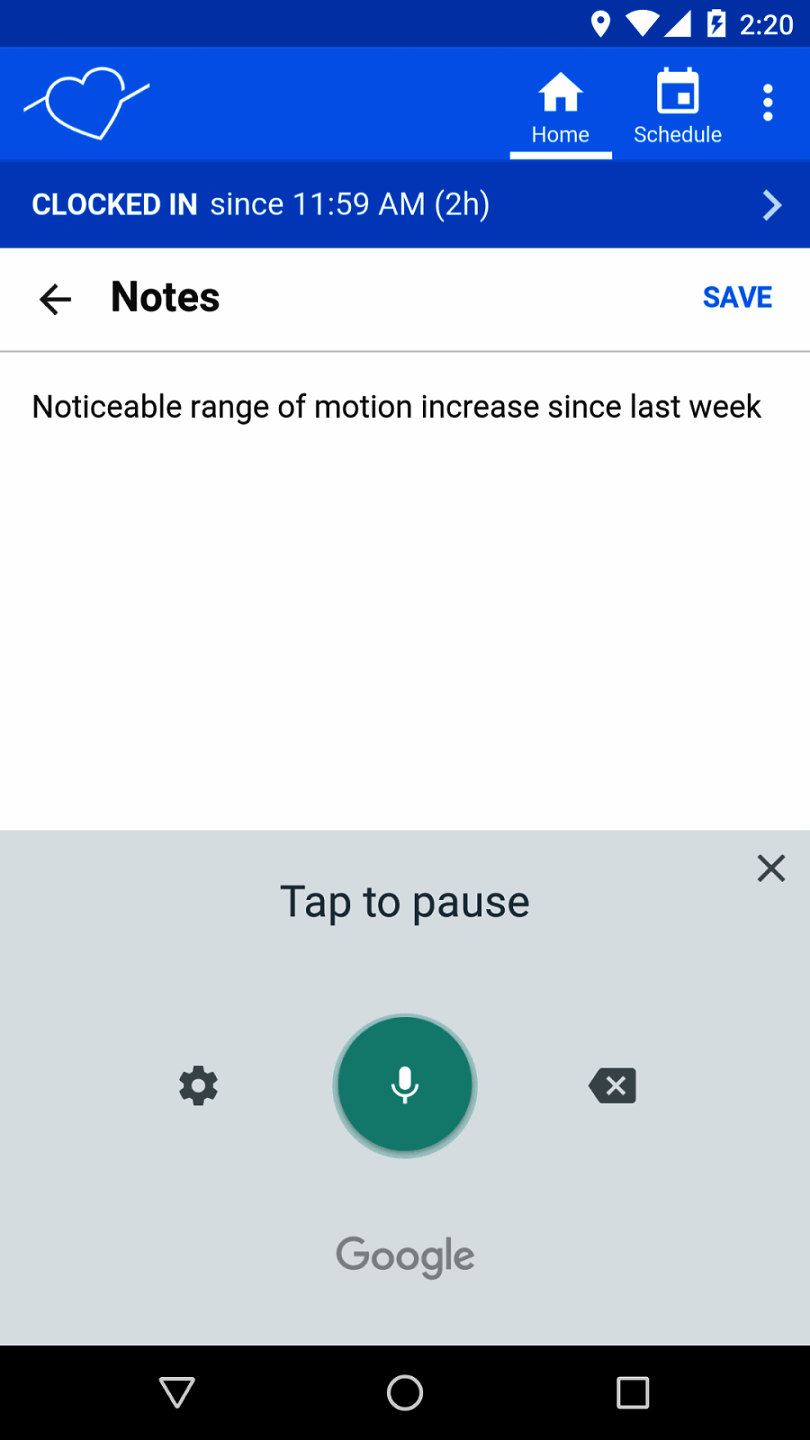Open the overflow menu with three dots

coord(767,101)
